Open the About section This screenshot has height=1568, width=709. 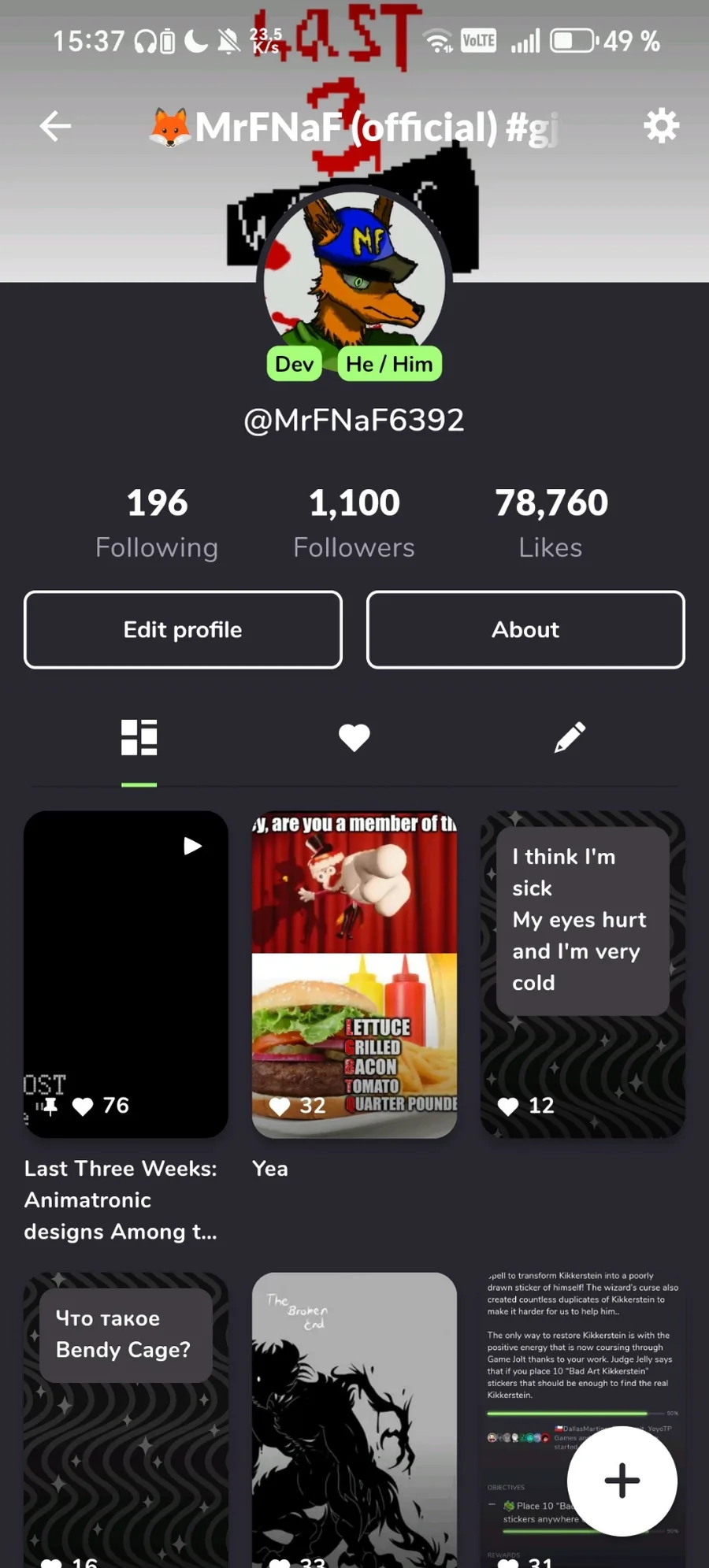coord(525,629)
